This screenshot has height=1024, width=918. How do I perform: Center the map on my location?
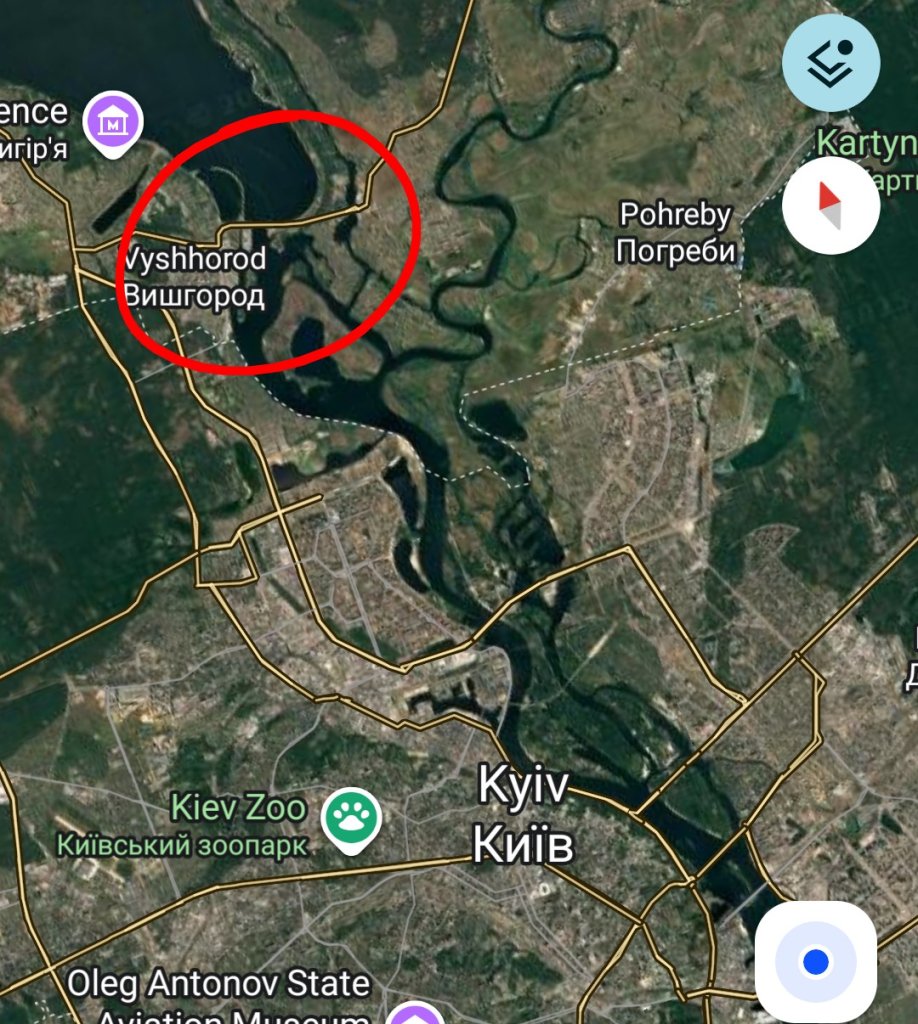click(x=815, y=962)
